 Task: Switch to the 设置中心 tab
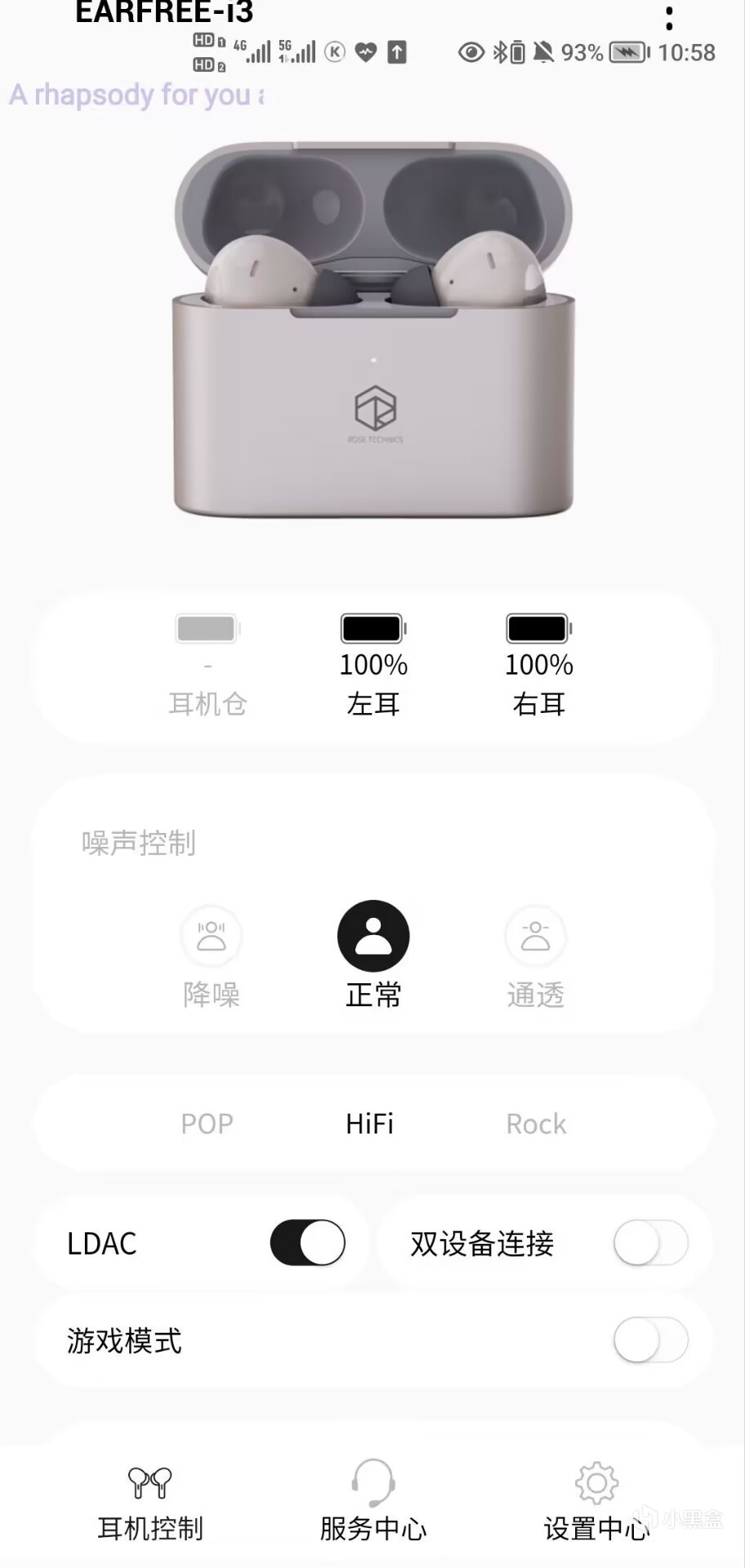(x=596, y=1501)
